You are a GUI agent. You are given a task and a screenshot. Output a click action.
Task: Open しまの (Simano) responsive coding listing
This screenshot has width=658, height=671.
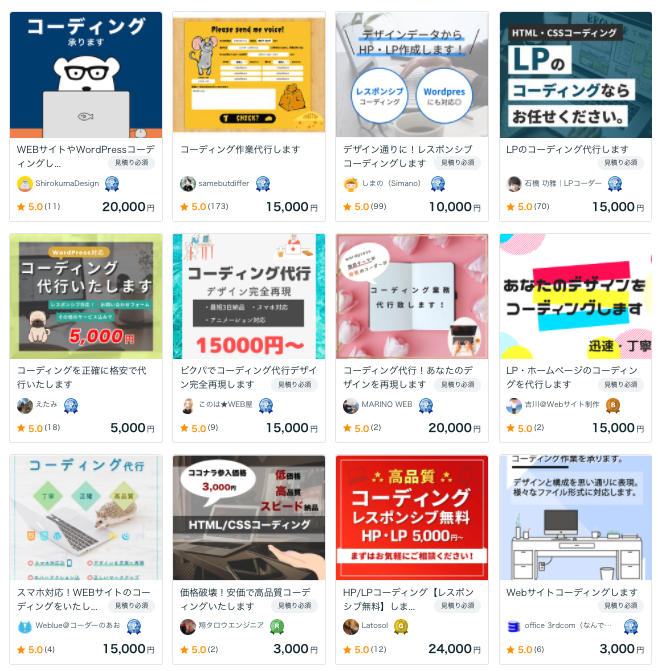pos(411,77)
